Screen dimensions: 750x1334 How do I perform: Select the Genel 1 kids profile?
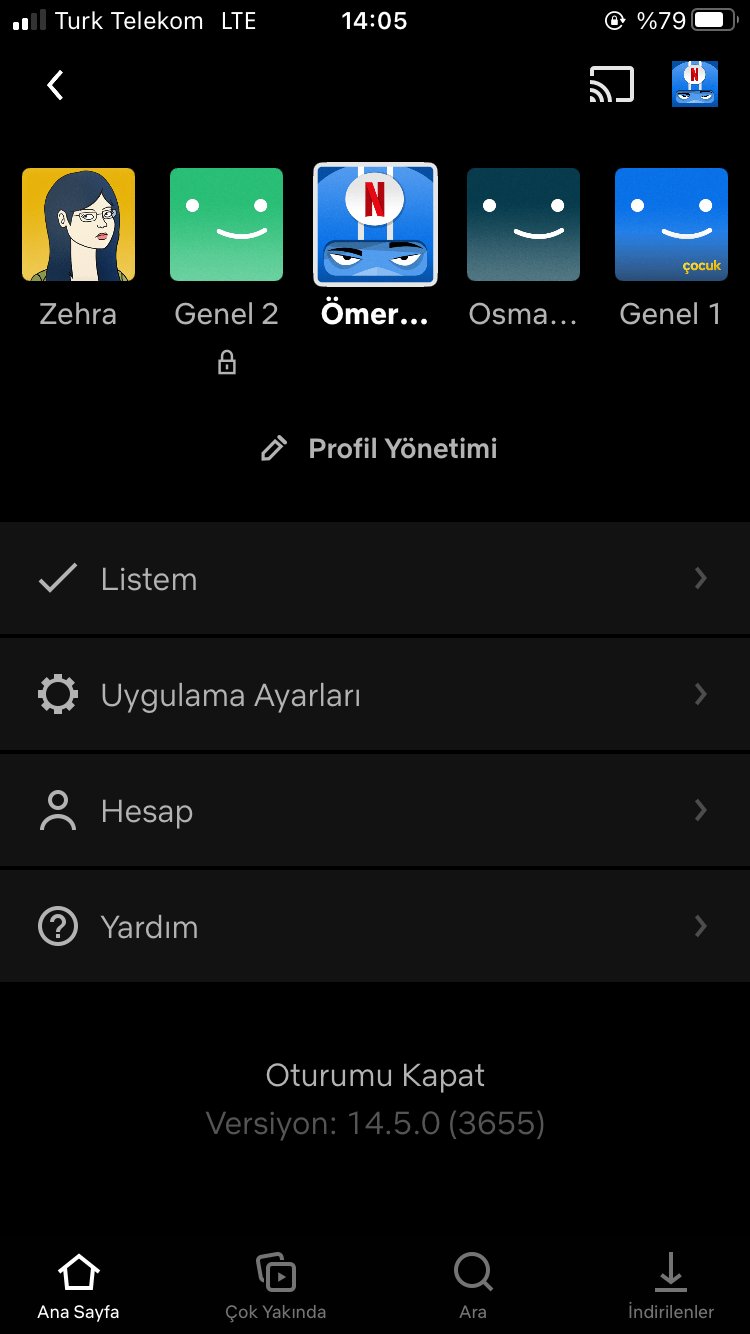[x=671, y=225]
